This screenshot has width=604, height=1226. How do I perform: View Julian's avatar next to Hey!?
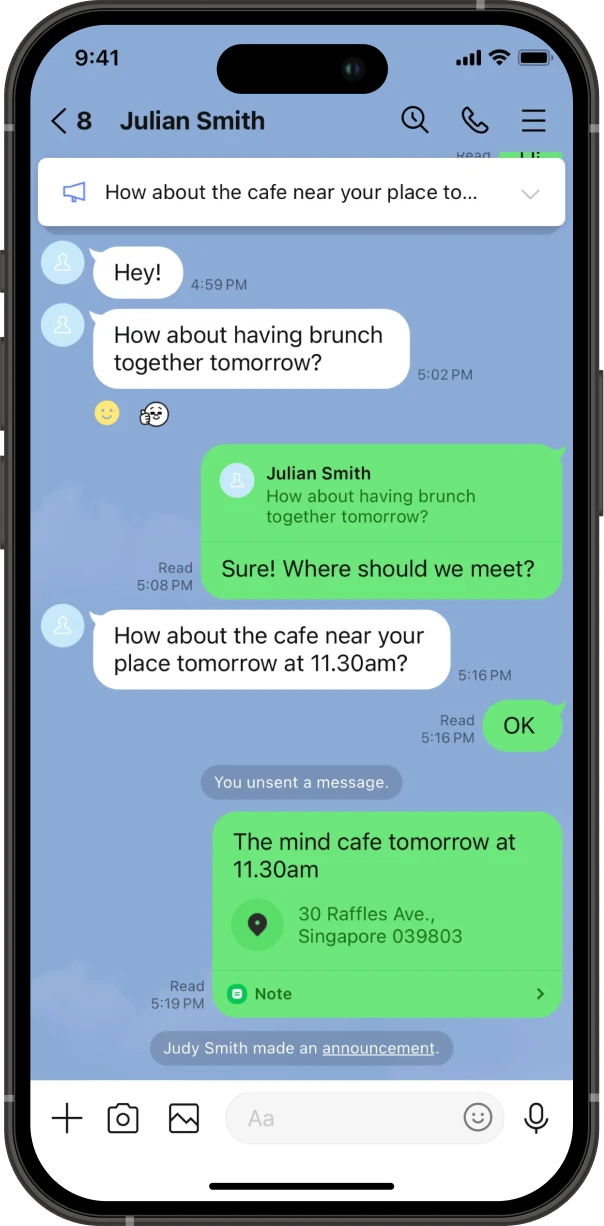pyautogui.click(x=62, y=262)
